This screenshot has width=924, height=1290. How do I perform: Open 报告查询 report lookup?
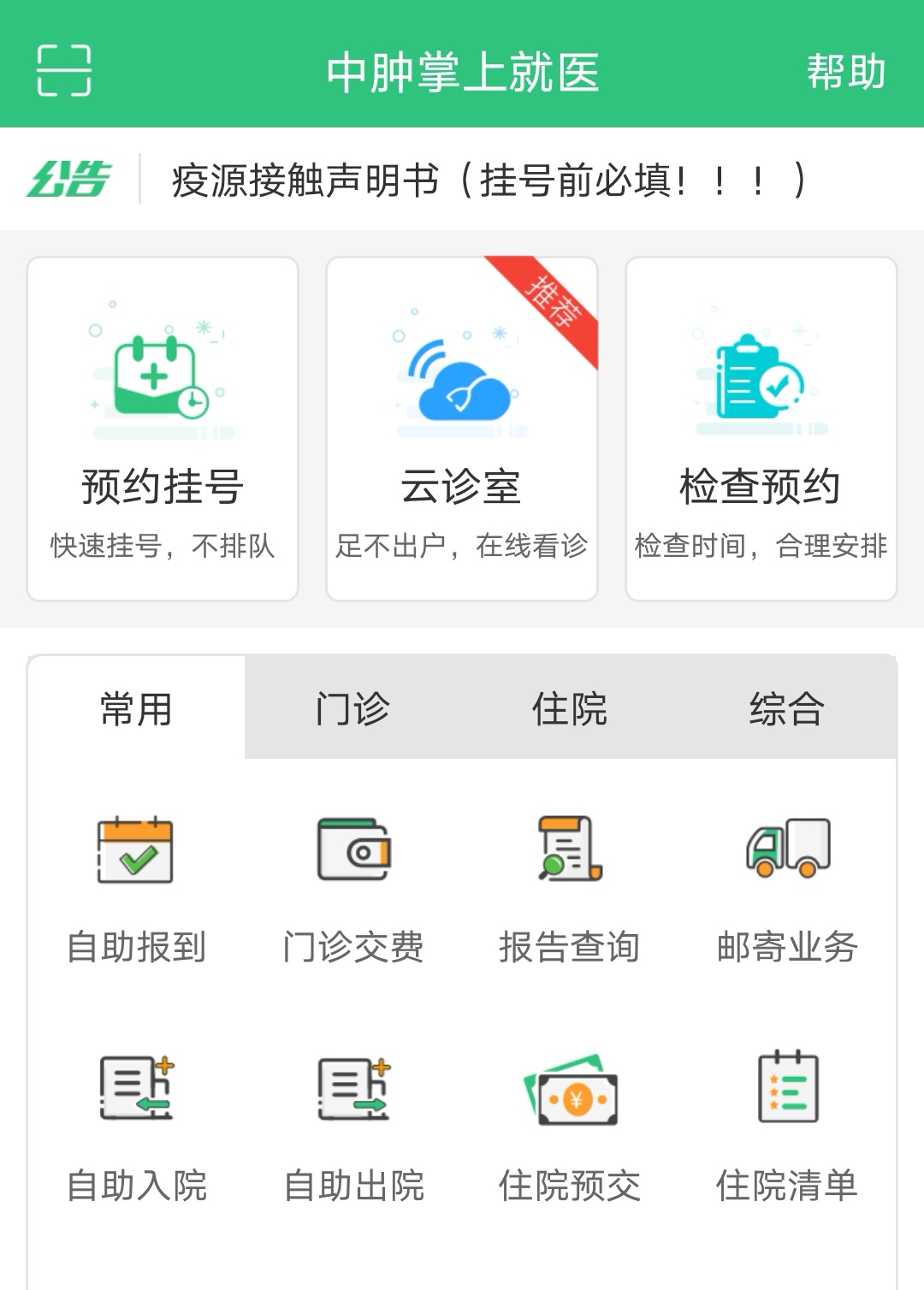coord(570,890)
